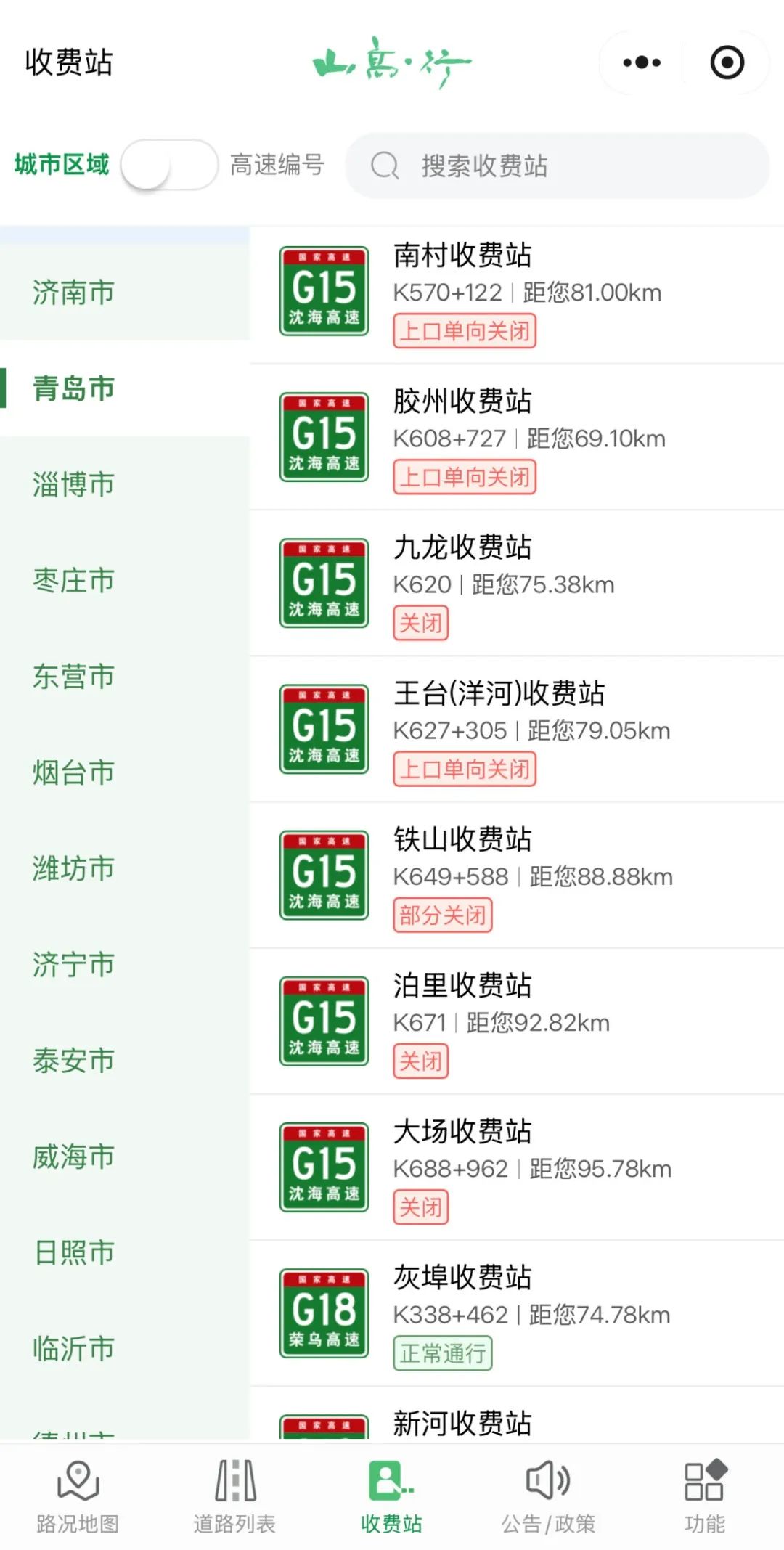Open 王台(洋河)收费站 entry
The width and height of the screenshot is (784, 1550).
pos(517,730)
